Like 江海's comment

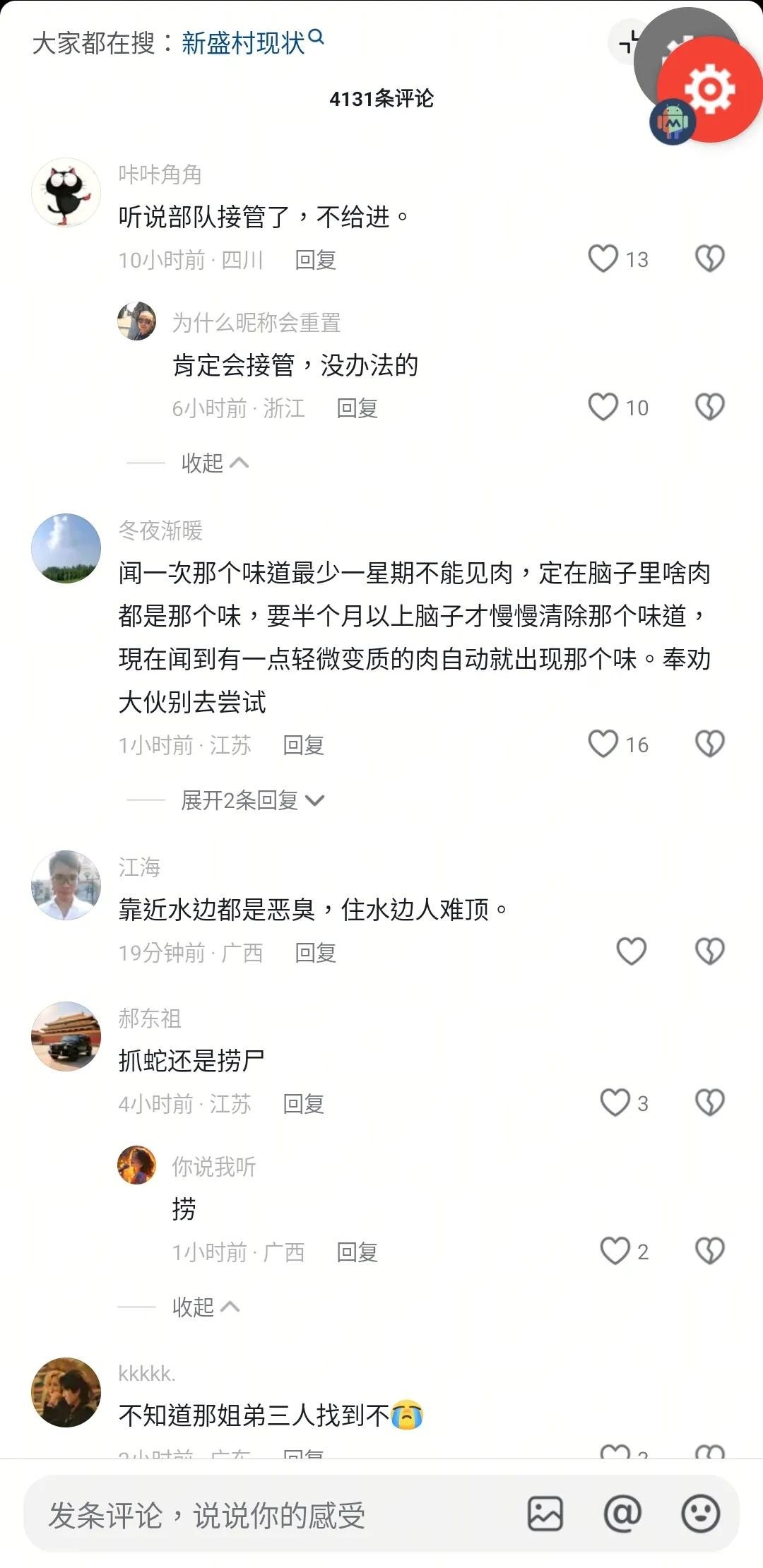tap(631, 951)
